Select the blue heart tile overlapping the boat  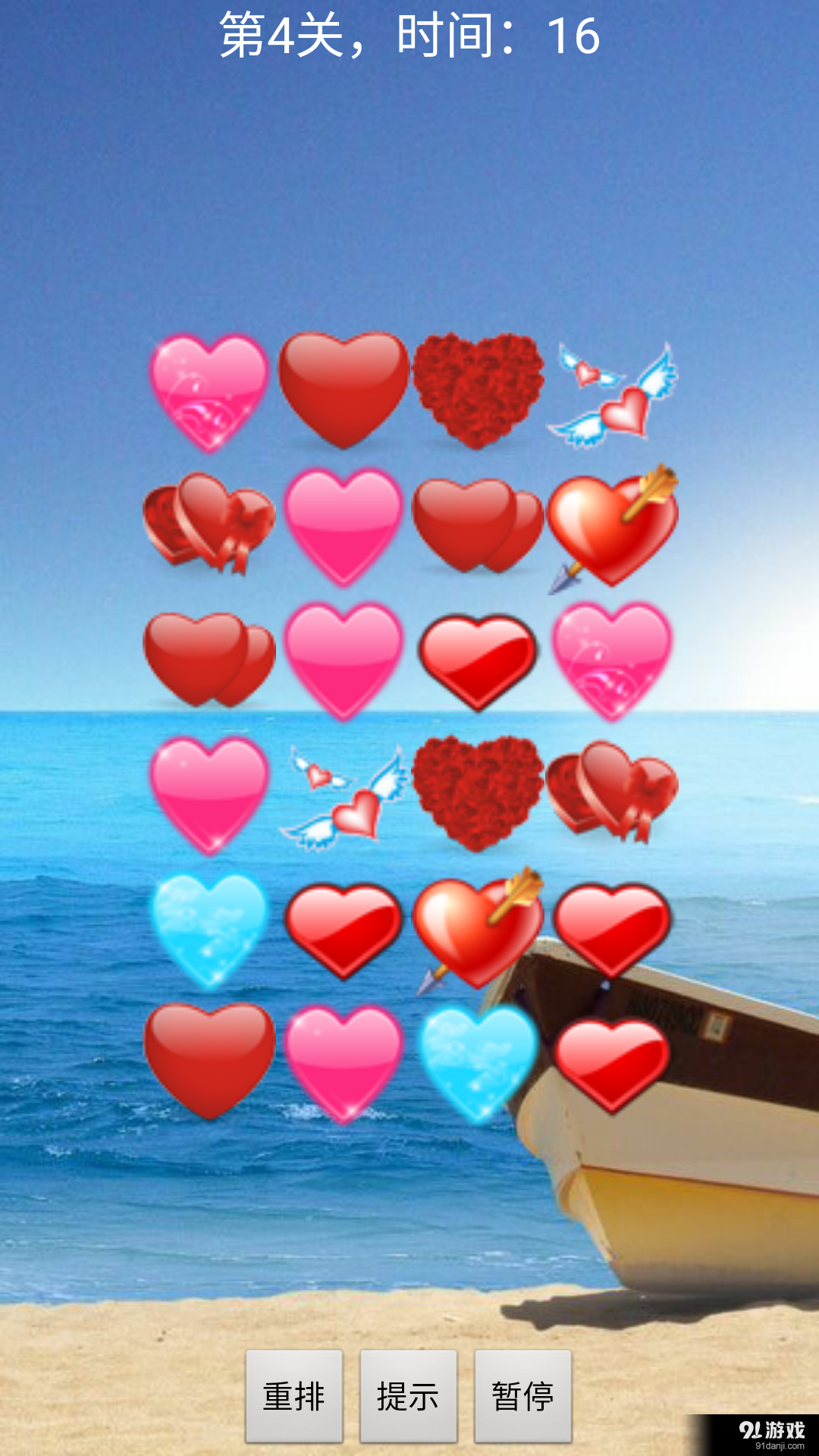[478, 1063]
